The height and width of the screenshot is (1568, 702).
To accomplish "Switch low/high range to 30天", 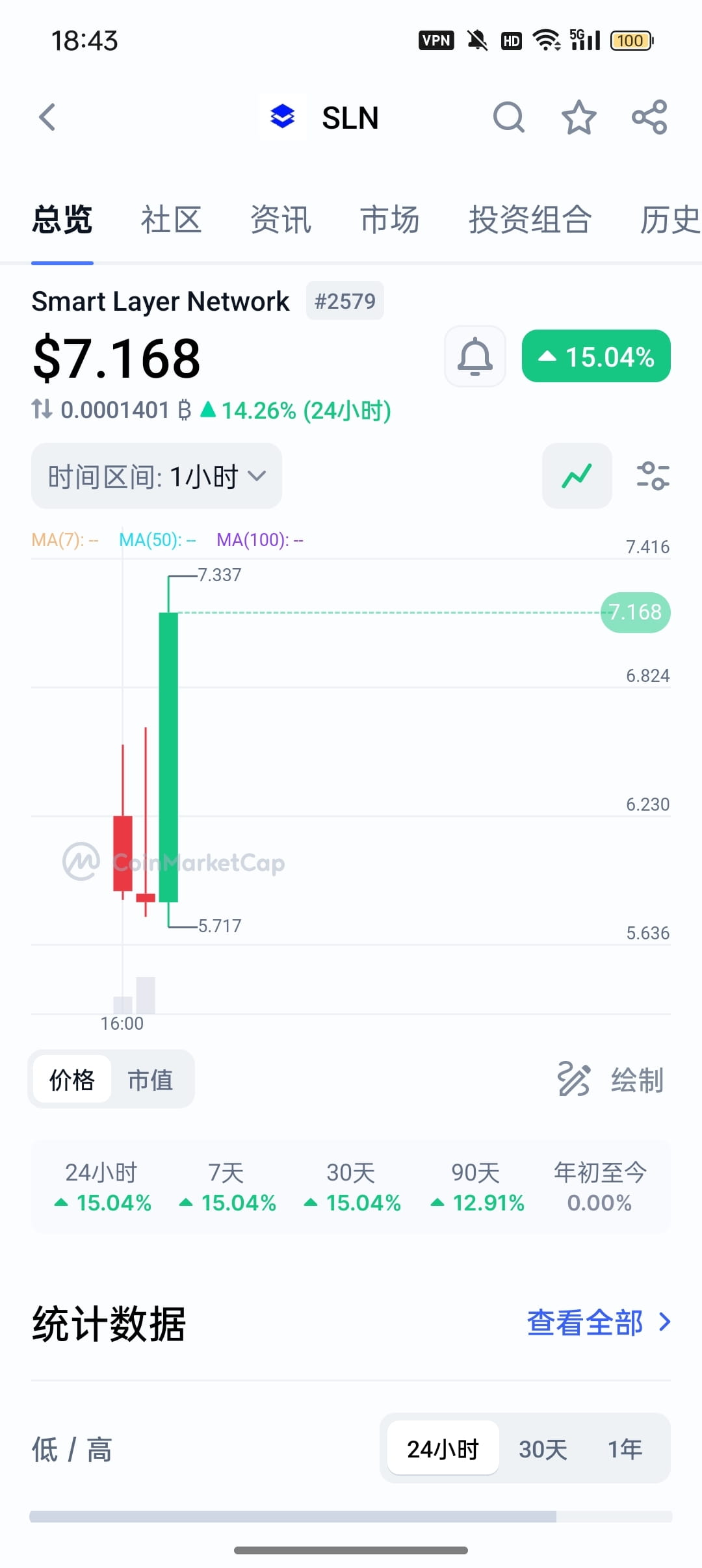I will (x=543, y=1448).
